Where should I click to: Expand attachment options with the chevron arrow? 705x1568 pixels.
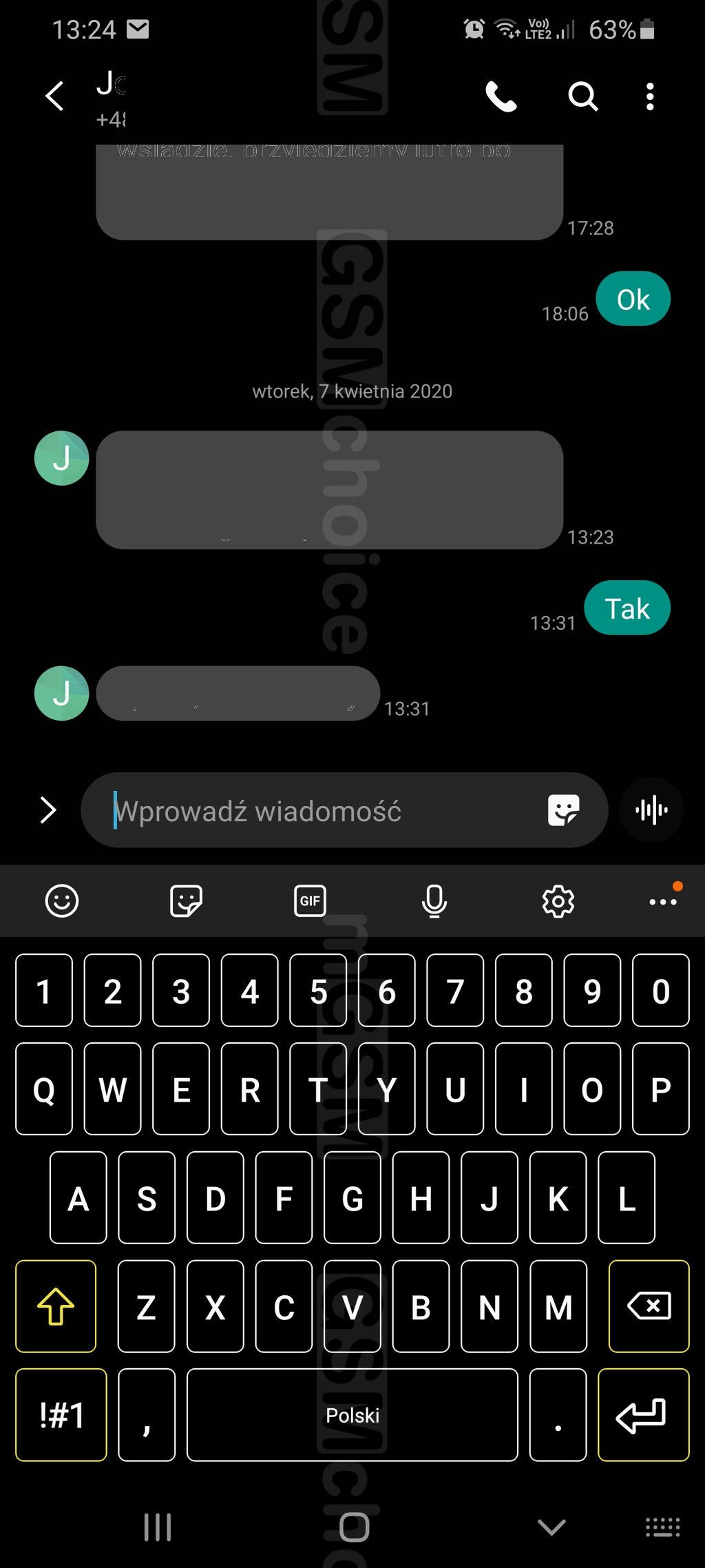coord(48,810)
